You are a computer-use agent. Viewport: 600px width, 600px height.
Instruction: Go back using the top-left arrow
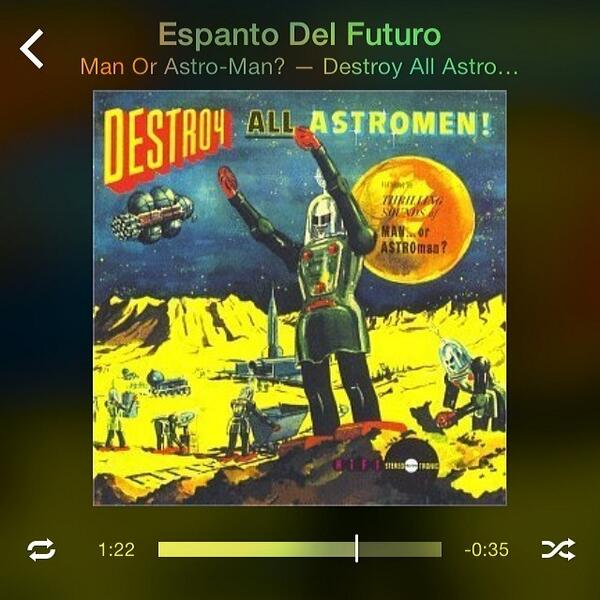[x=33, y=48]
